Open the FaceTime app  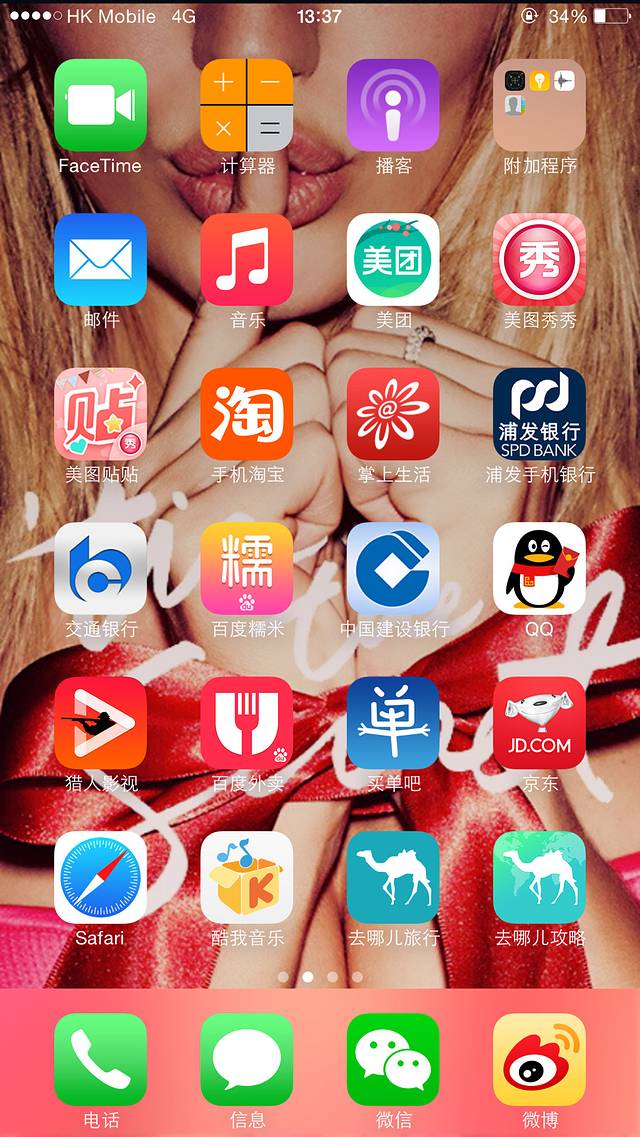click(x=100, y=105)
